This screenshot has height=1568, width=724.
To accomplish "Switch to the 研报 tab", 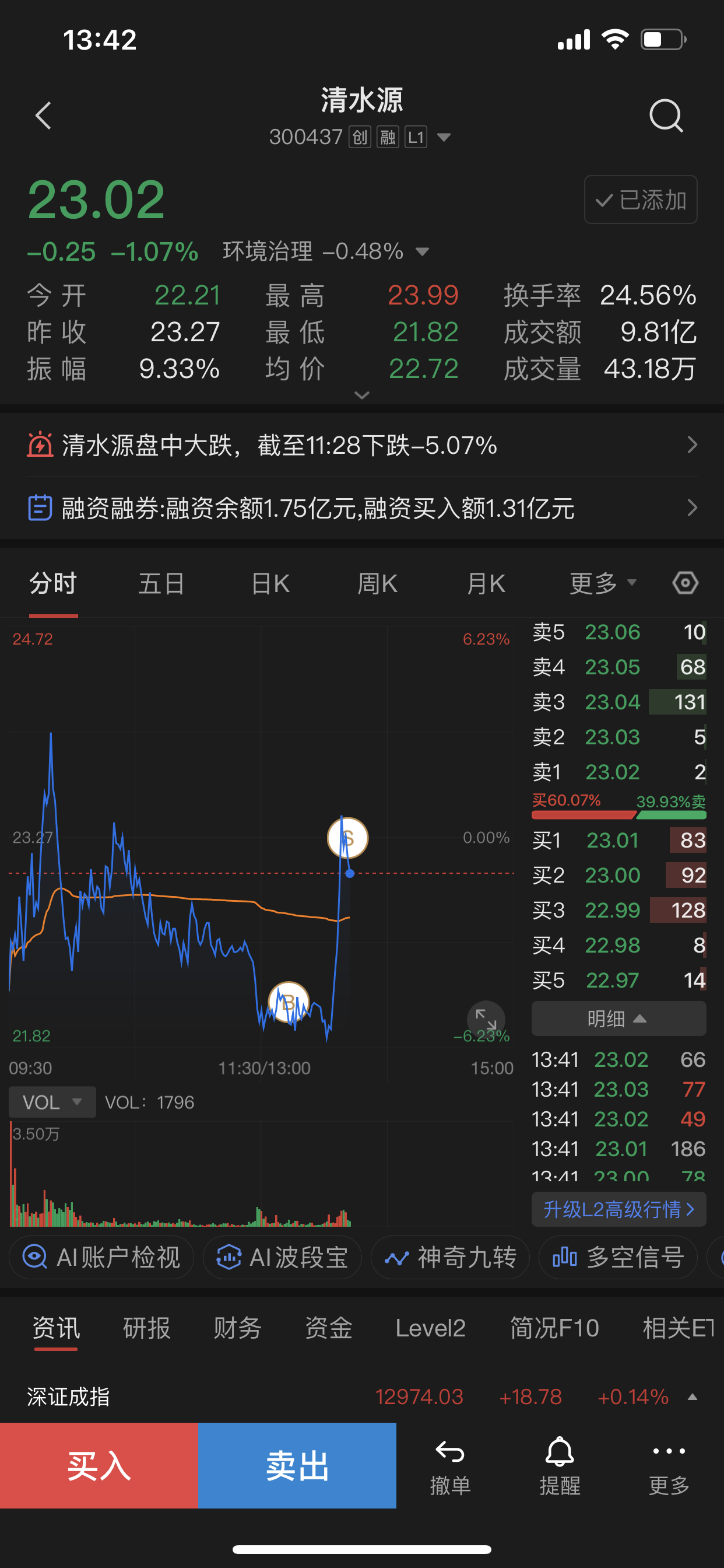I will pyautogui.click(x=147, y=1328).
